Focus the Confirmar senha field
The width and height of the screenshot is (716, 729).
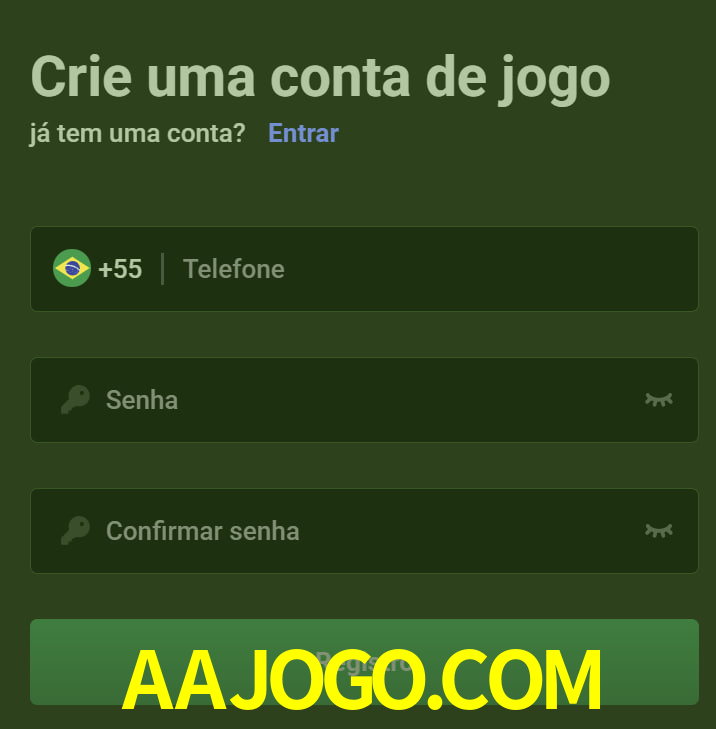[x=360, y=531]
